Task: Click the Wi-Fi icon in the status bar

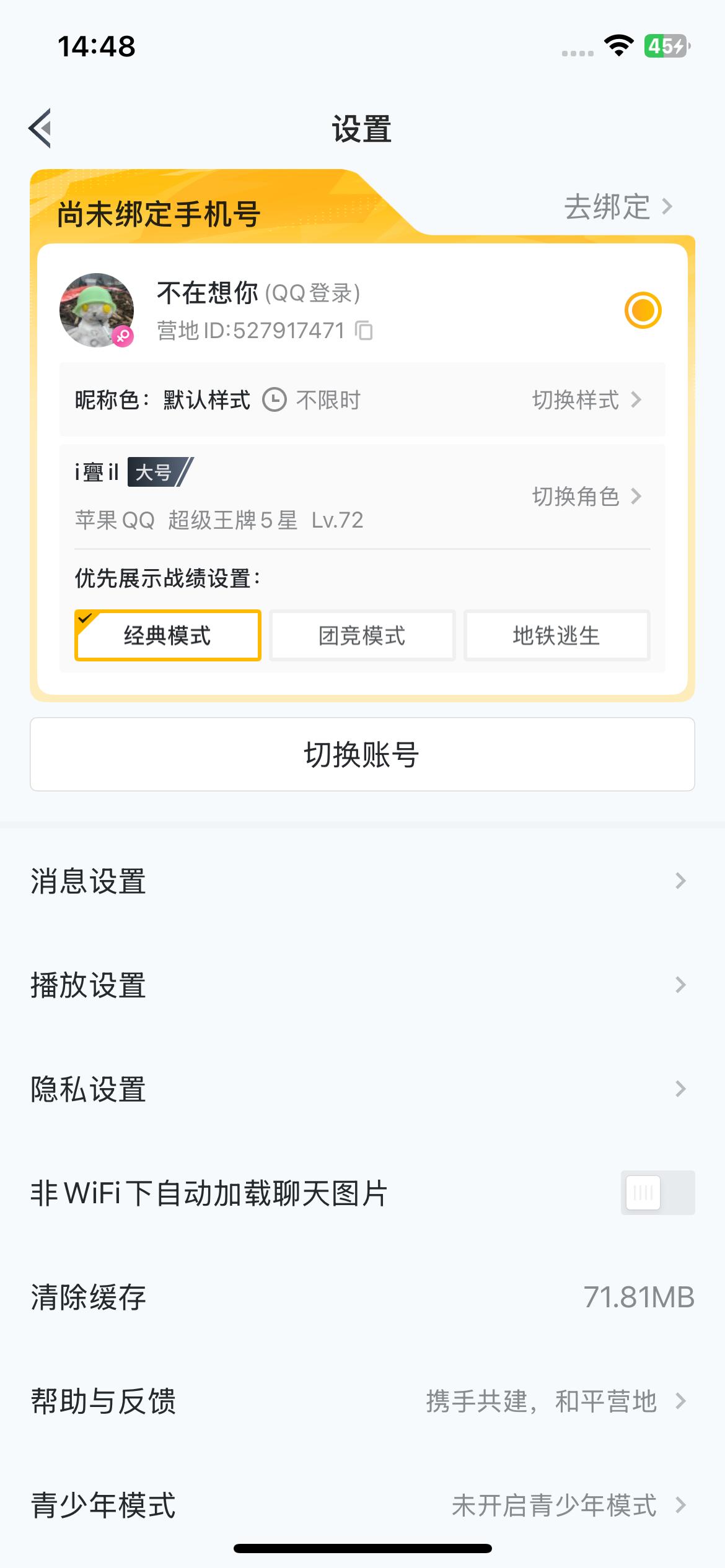Action: [x=618, y=45]
